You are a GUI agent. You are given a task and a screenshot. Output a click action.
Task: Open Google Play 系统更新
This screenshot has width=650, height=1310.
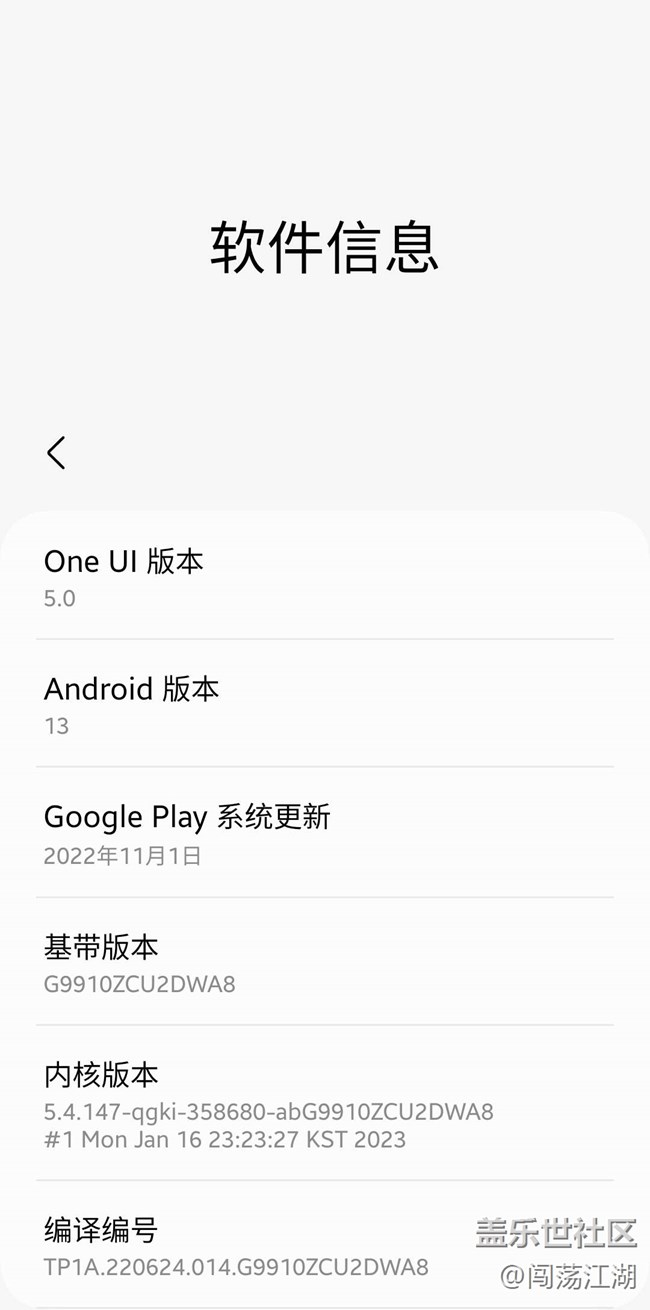324,833
